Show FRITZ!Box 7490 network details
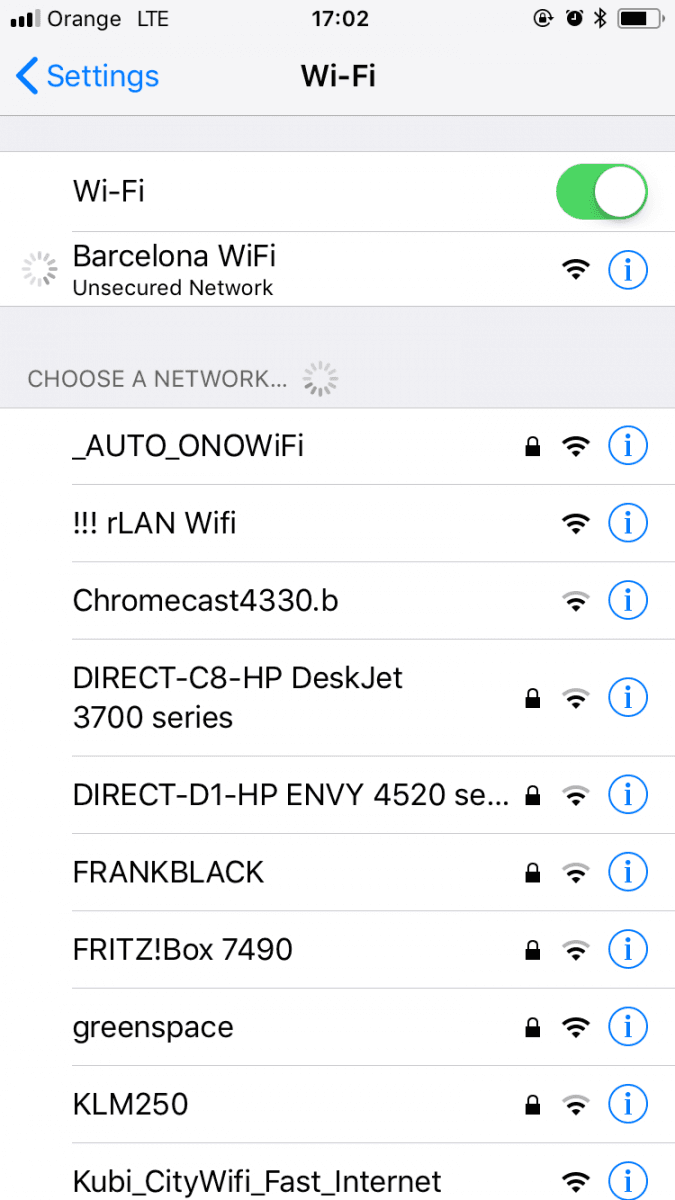This screenshot has height=1200, width=675. pos(628,949)
